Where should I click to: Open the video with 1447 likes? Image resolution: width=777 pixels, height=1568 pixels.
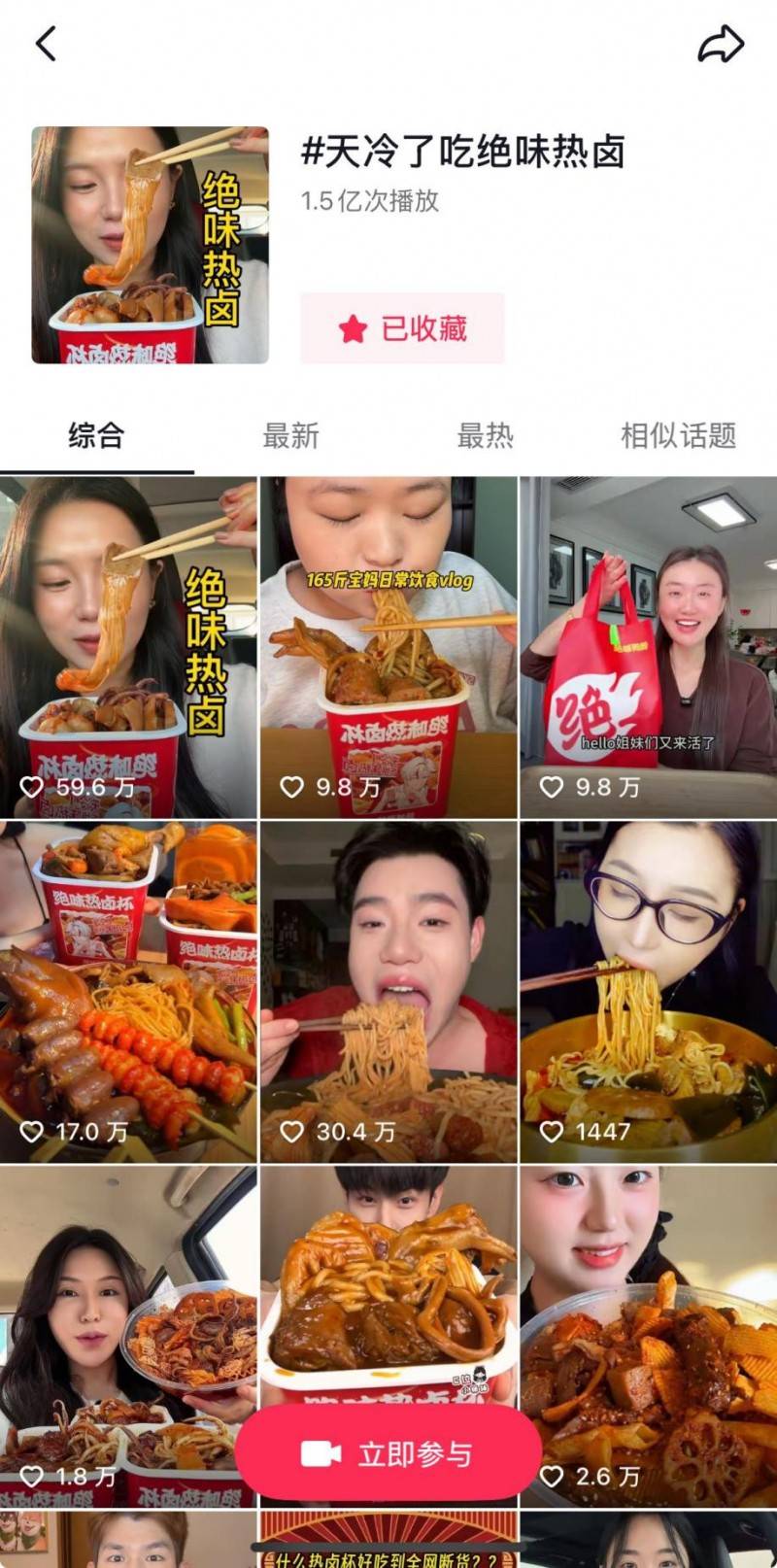coord(648,992)
